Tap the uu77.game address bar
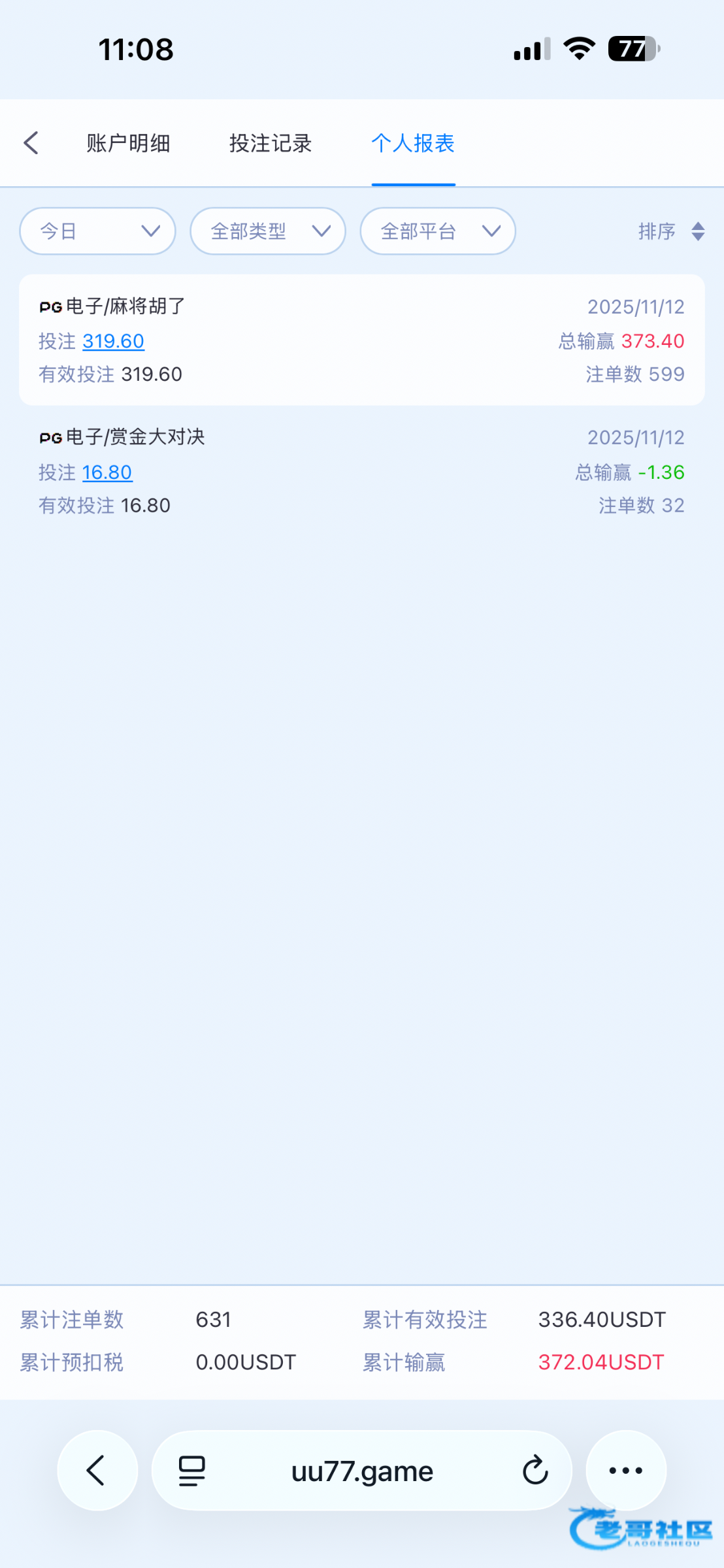This screenshot has width=724, height=1568. click(x=362, y=1471)
